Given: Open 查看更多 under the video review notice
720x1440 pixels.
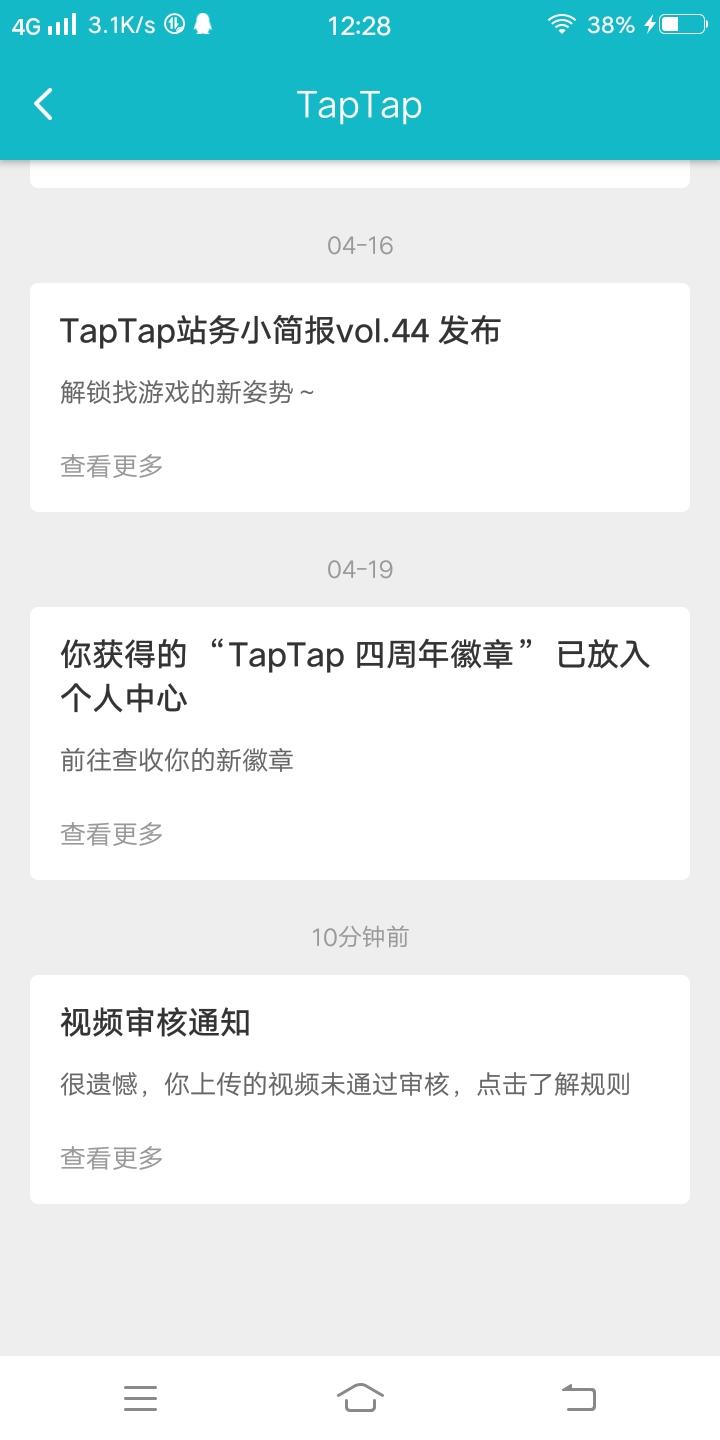Looking at the screenshot, I should pos(110,1157).
